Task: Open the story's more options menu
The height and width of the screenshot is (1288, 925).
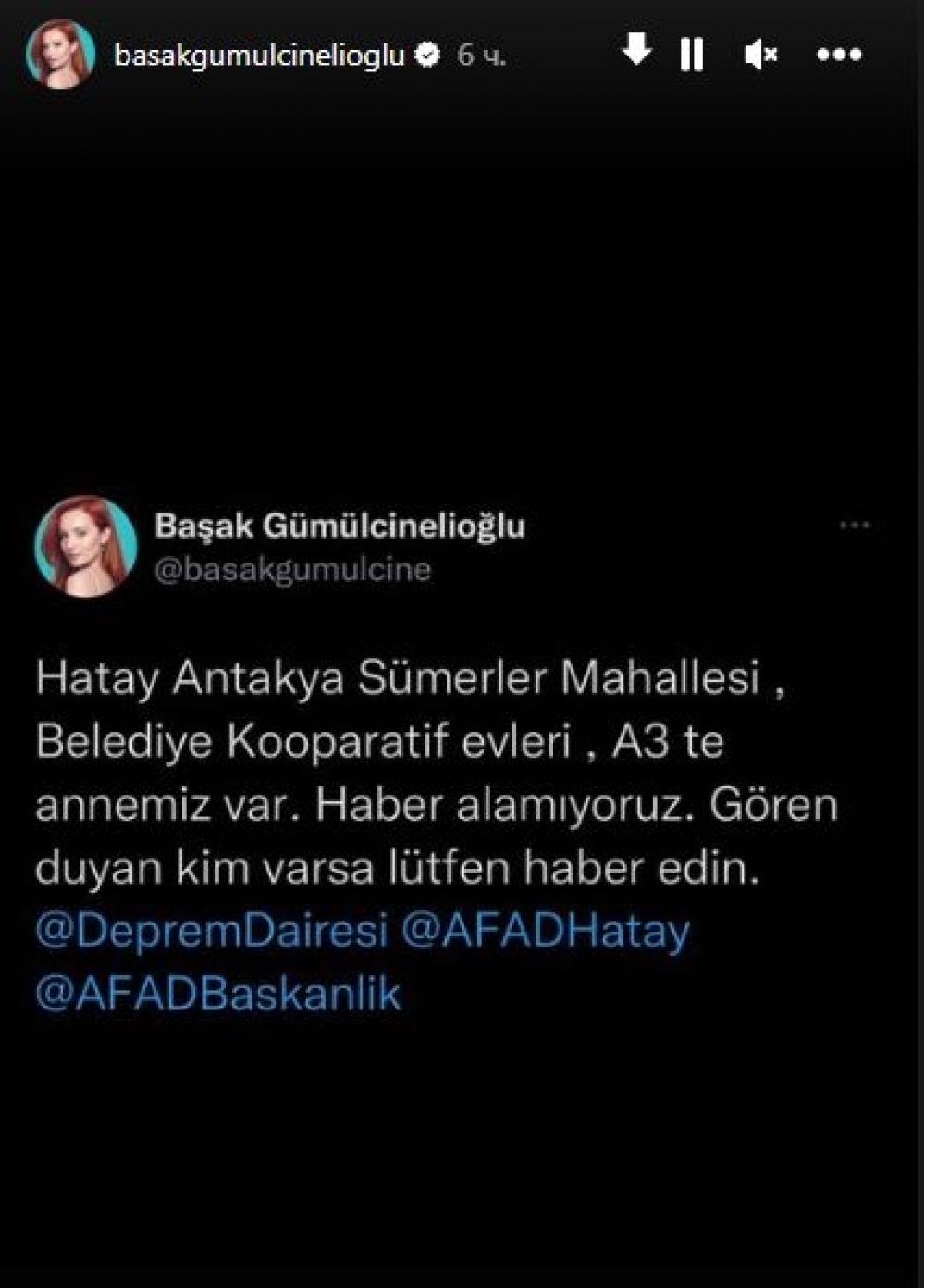Action: [839, 56]
